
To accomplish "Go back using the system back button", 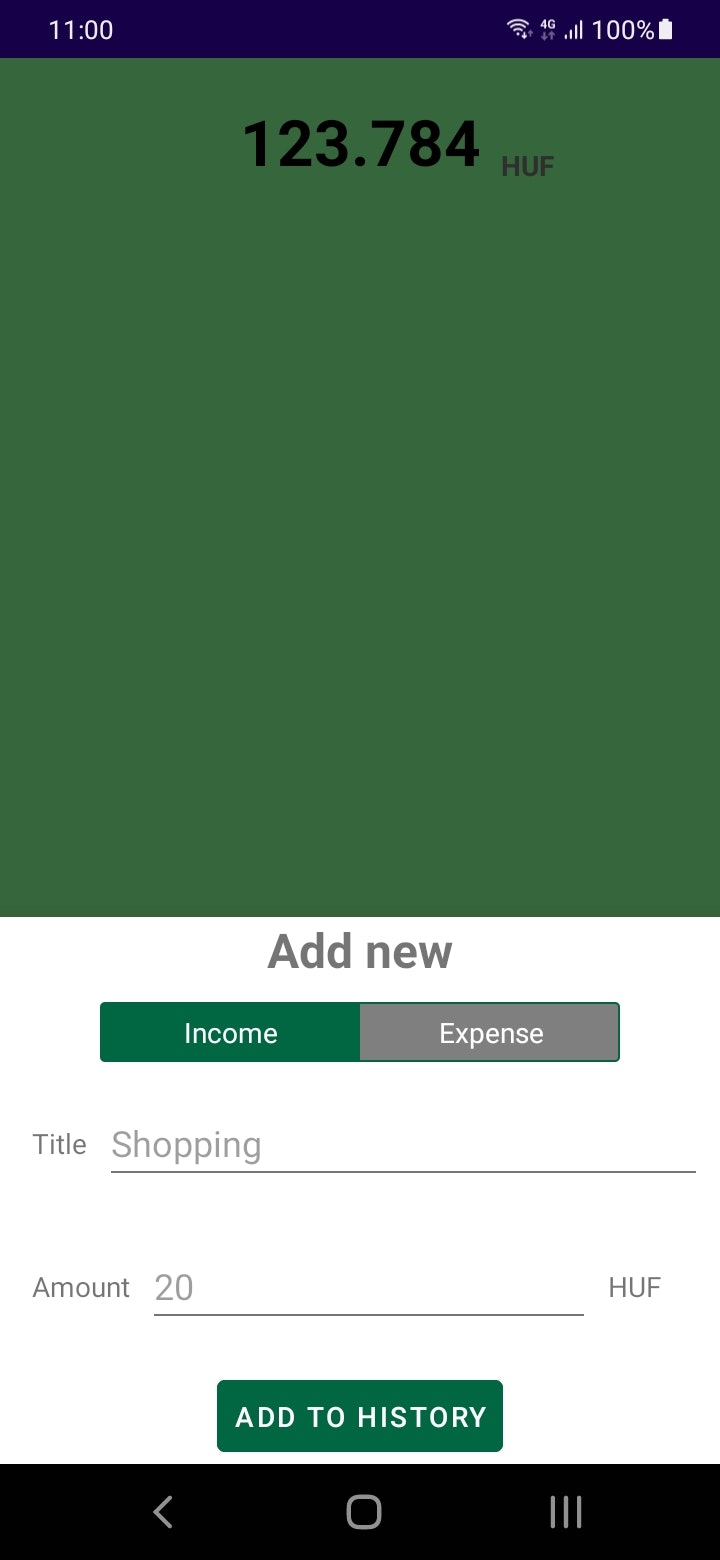I will (163, 1512).
